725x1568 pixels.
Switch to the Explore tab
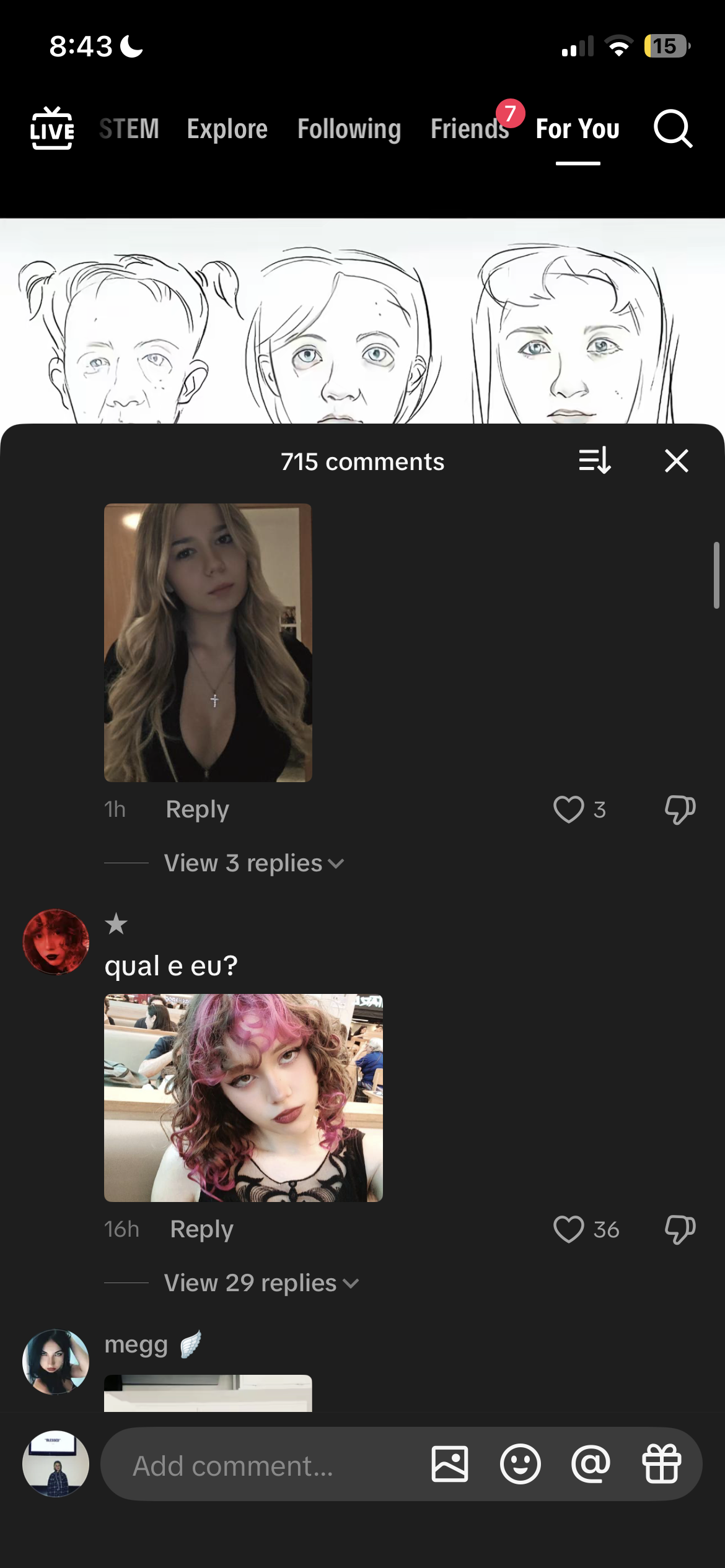[227, 129]
